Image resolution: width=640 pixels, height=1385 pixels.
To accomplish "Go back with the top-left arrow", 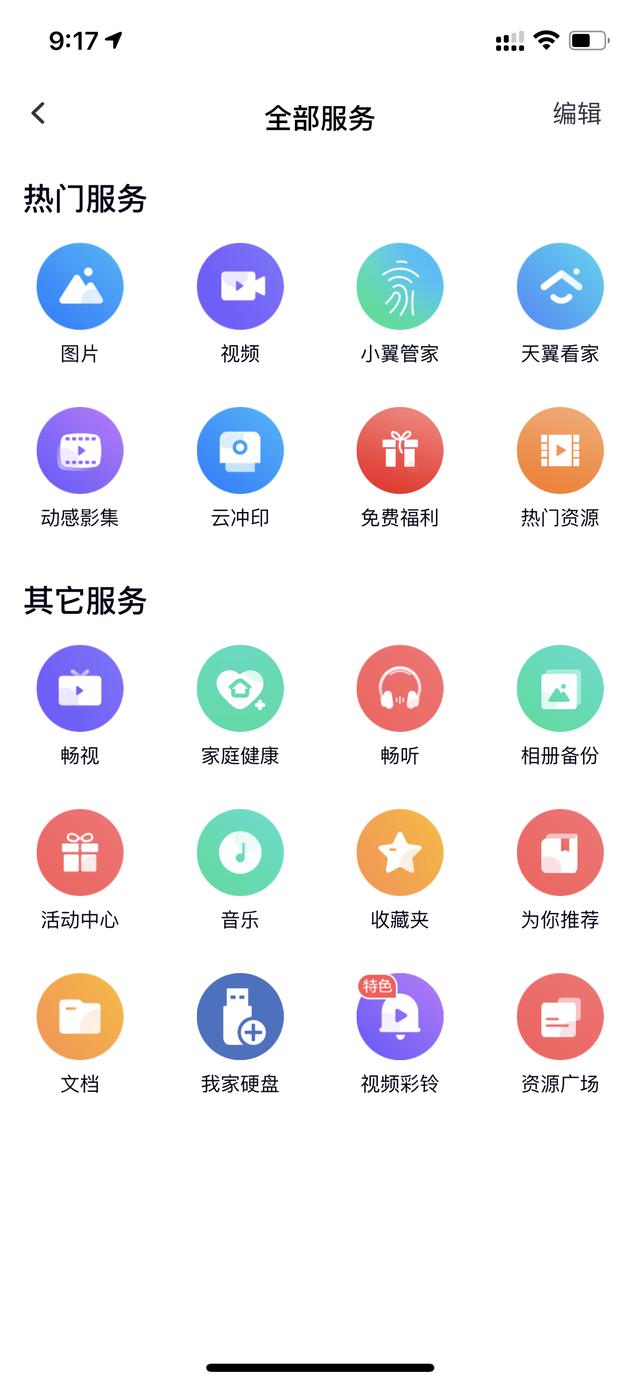I will tap(38, 114).
